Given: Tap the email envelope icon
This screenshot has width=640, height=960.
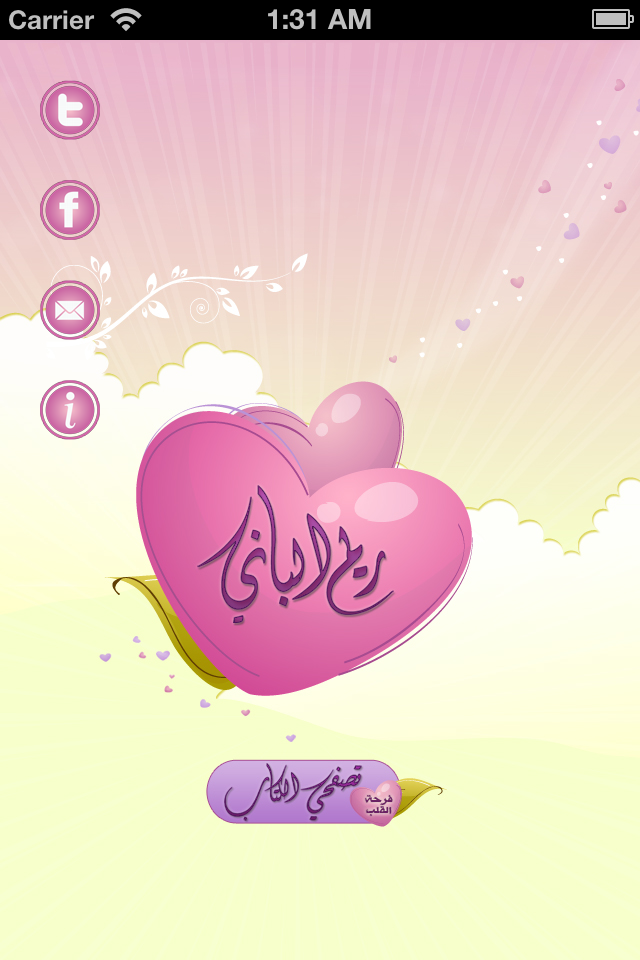Looking at the screenshot, I should pyautogui.click(x=70, y=310).
